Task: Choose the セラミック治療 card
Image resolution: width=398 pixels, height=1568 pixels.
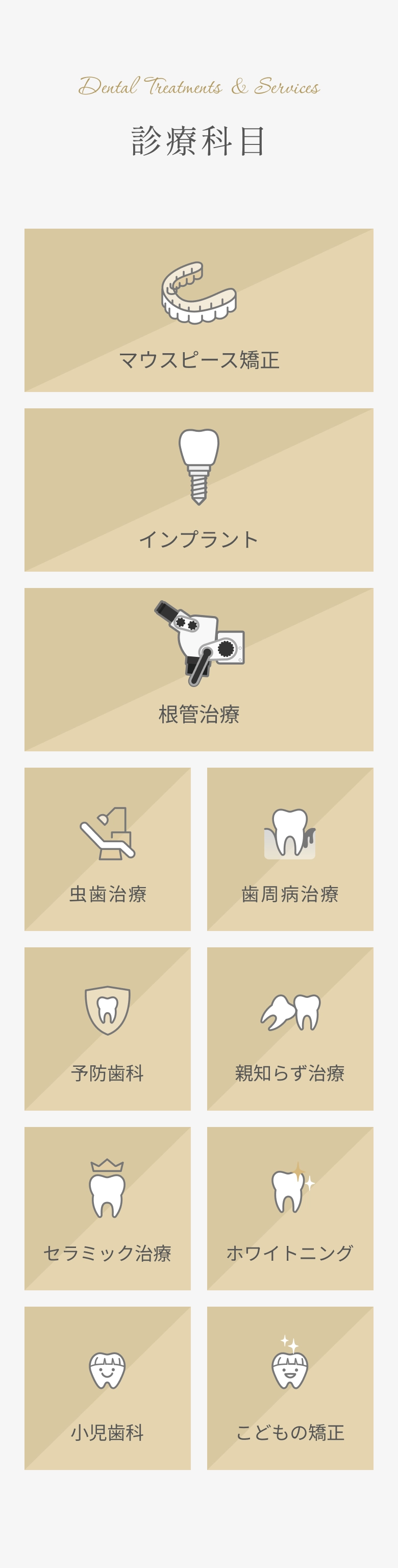Action: click(107, 1208)
